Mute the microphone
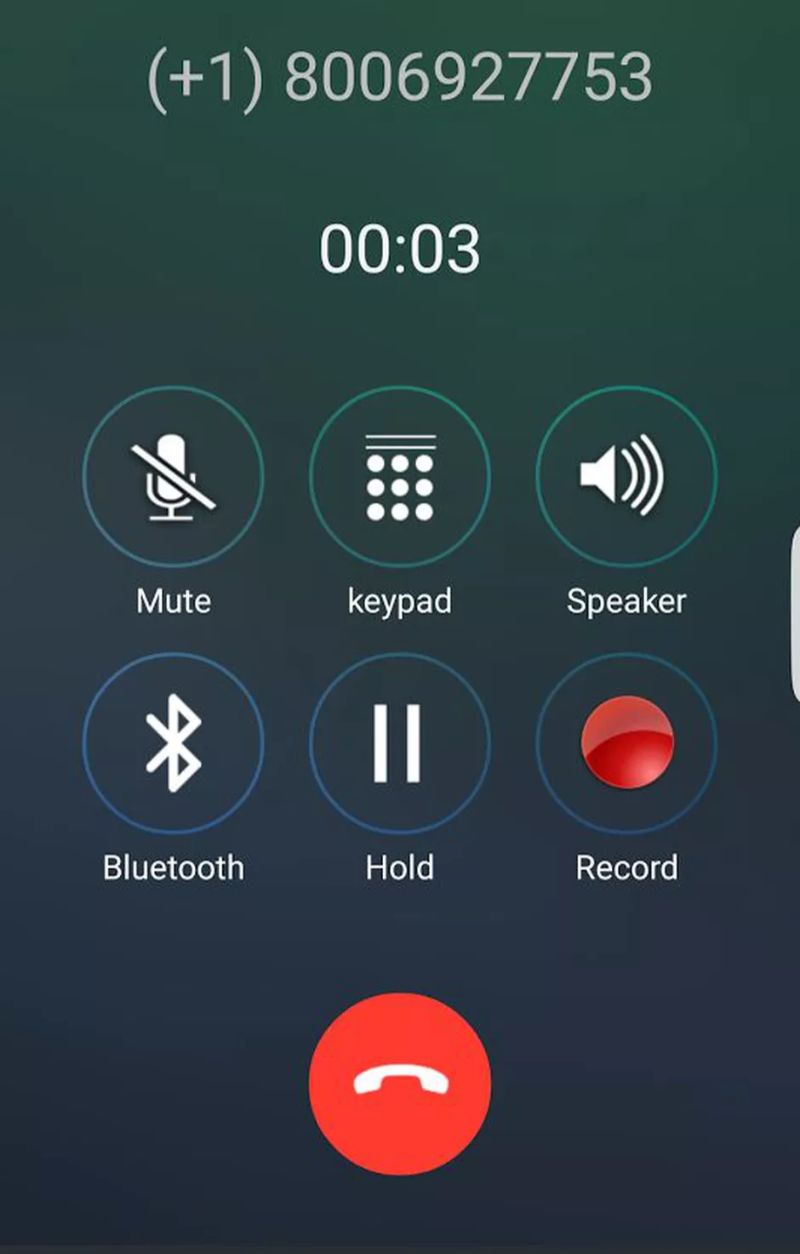 pos(173,477)
